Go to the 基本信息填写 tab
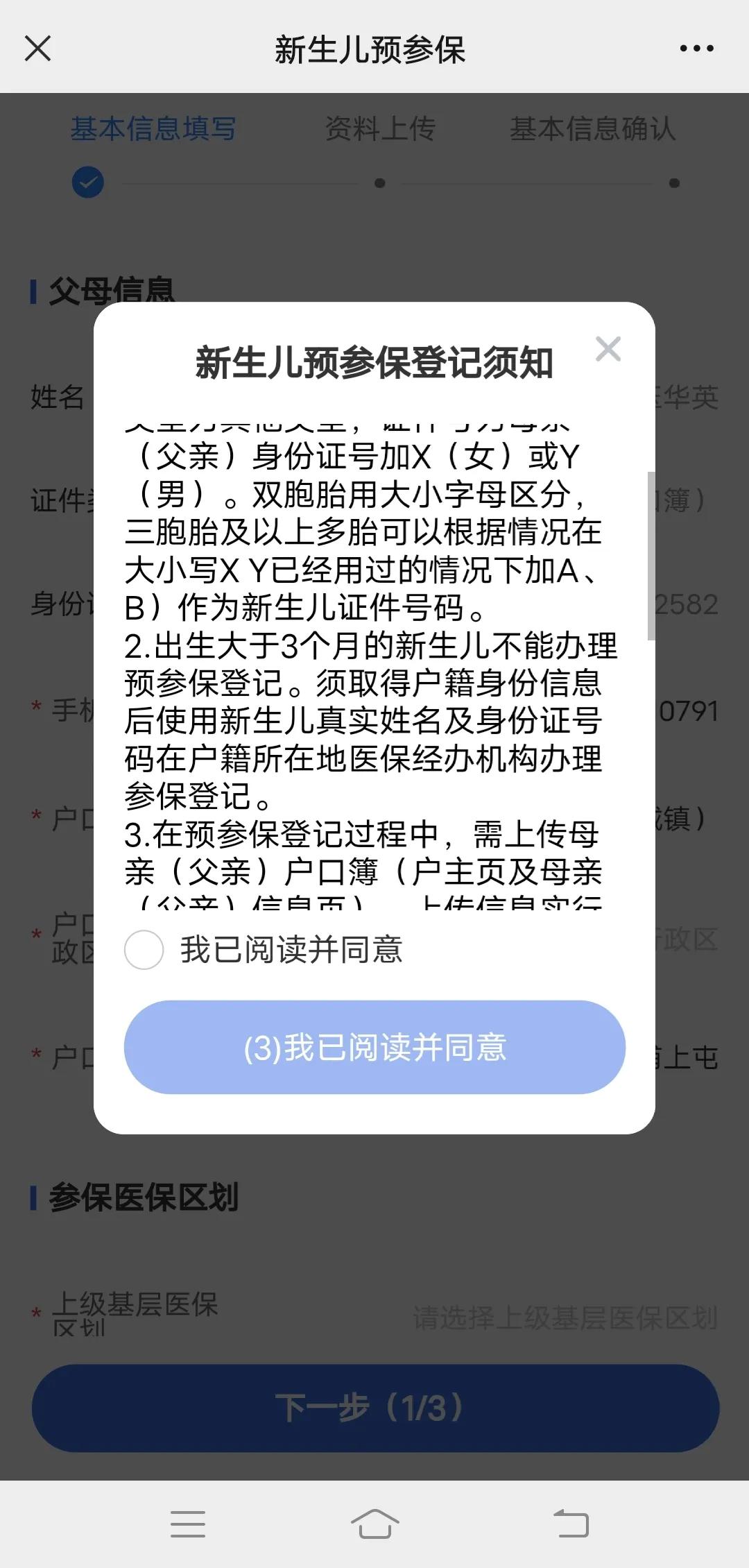 pos(153,129)
